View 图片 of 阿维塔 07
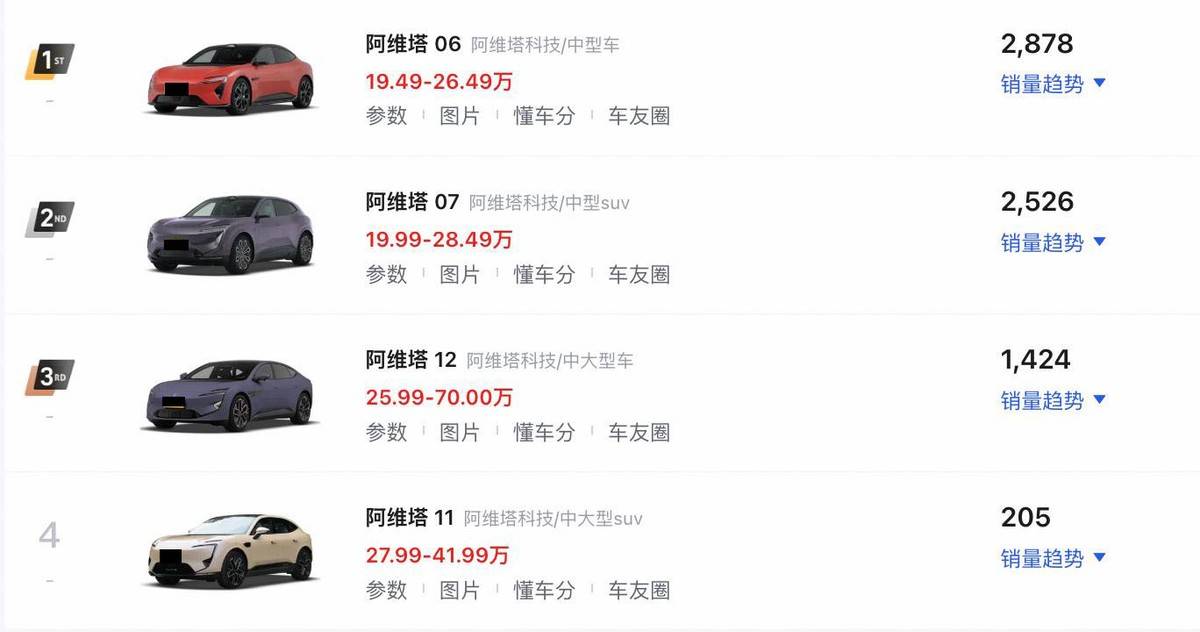Screen dimensions: 1200x632 [460, 274]
